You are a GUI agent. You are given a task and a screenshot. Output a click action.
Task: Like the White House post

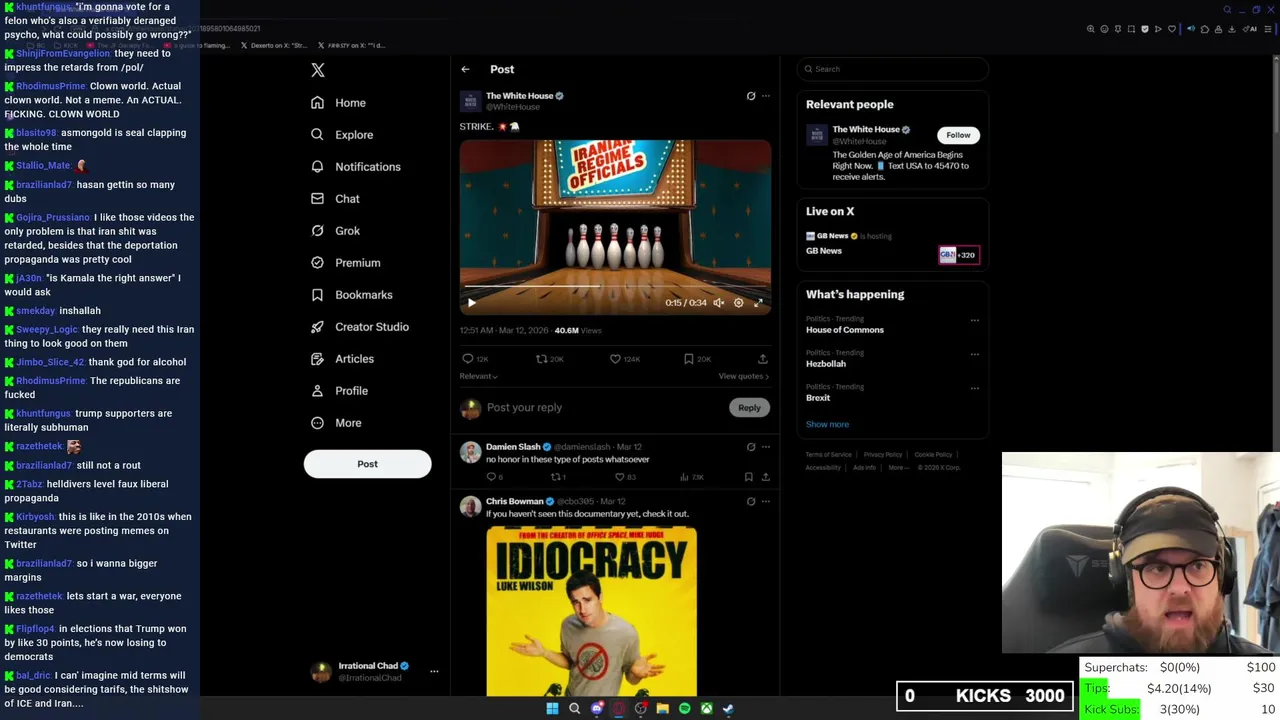point(615,359)
